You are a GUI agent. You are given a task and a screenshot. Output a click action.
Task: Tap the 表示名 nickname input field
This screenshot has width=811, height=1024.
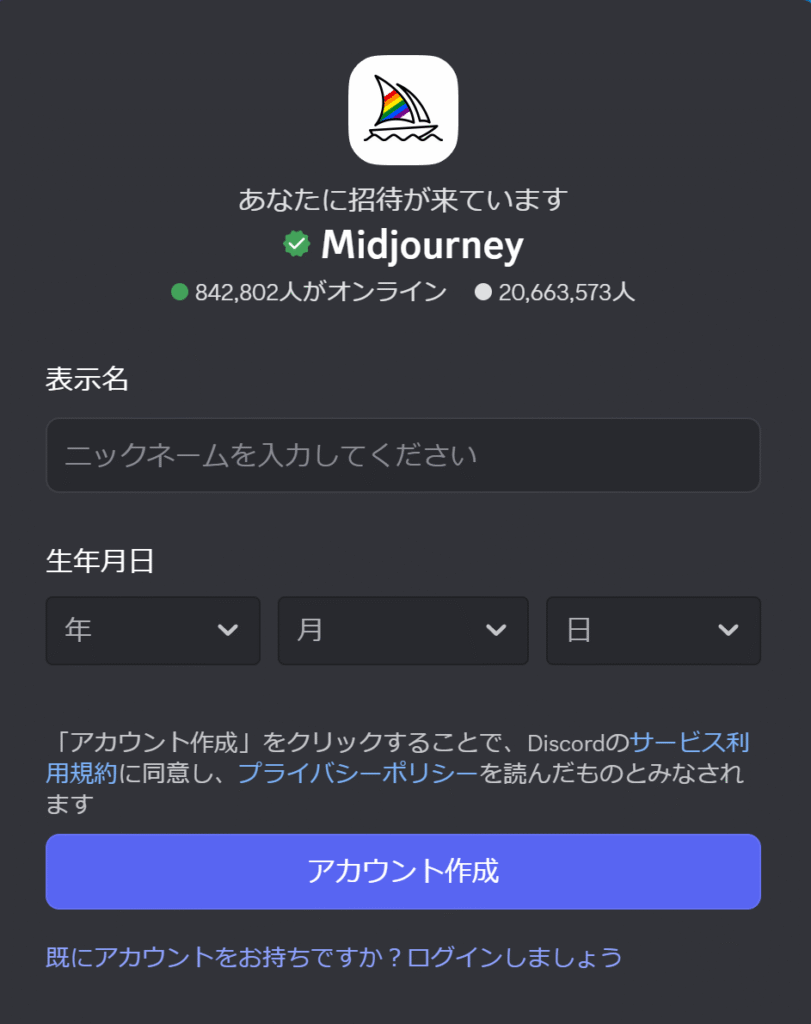403,456
